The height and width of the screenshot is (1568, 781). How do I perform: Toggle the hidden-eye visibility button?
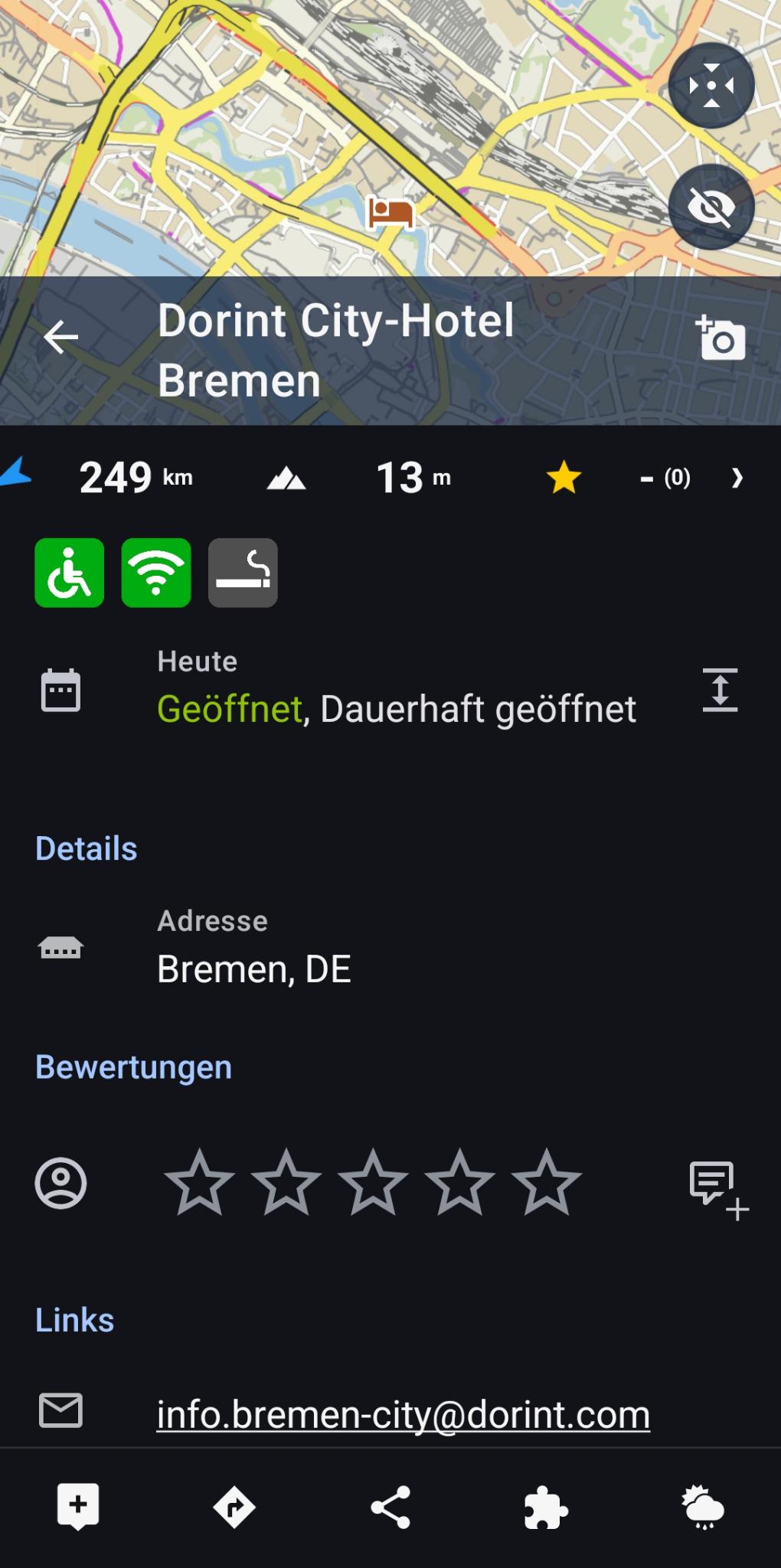pyautogui.click(x=711, y=207)
